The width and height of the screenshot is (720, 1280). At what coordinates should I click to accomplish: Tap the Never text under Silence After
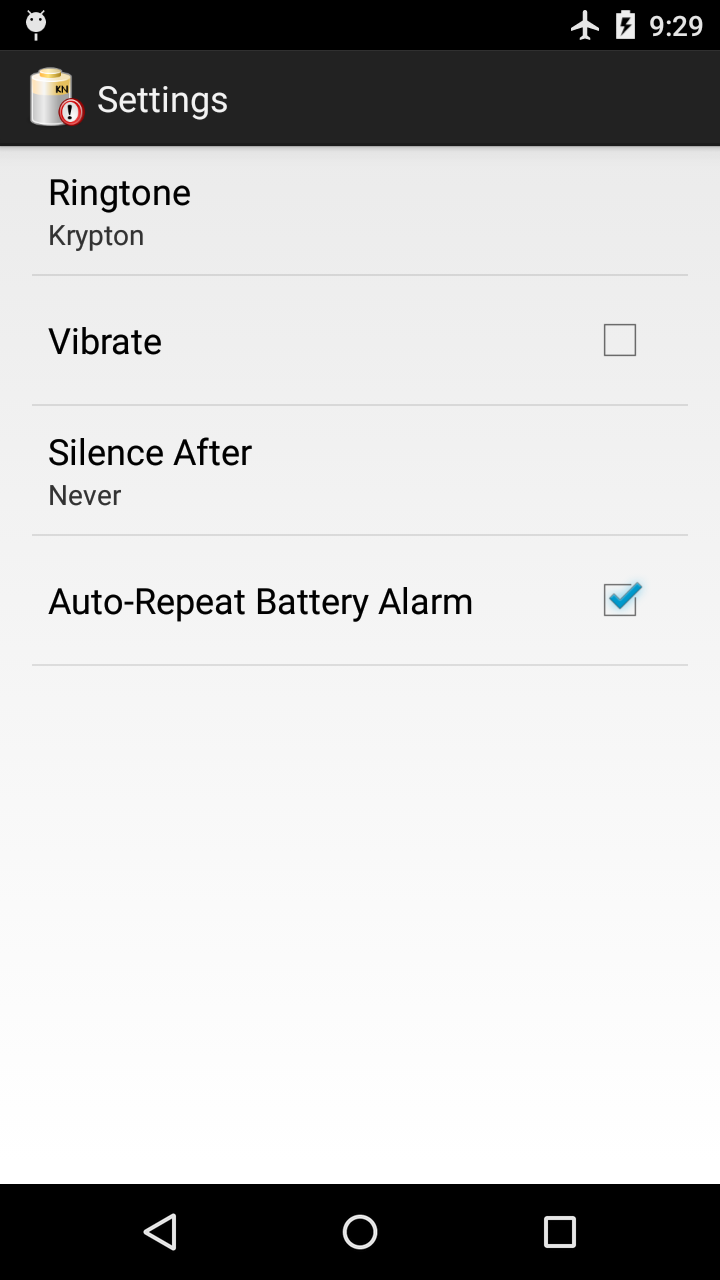[84, 495]
